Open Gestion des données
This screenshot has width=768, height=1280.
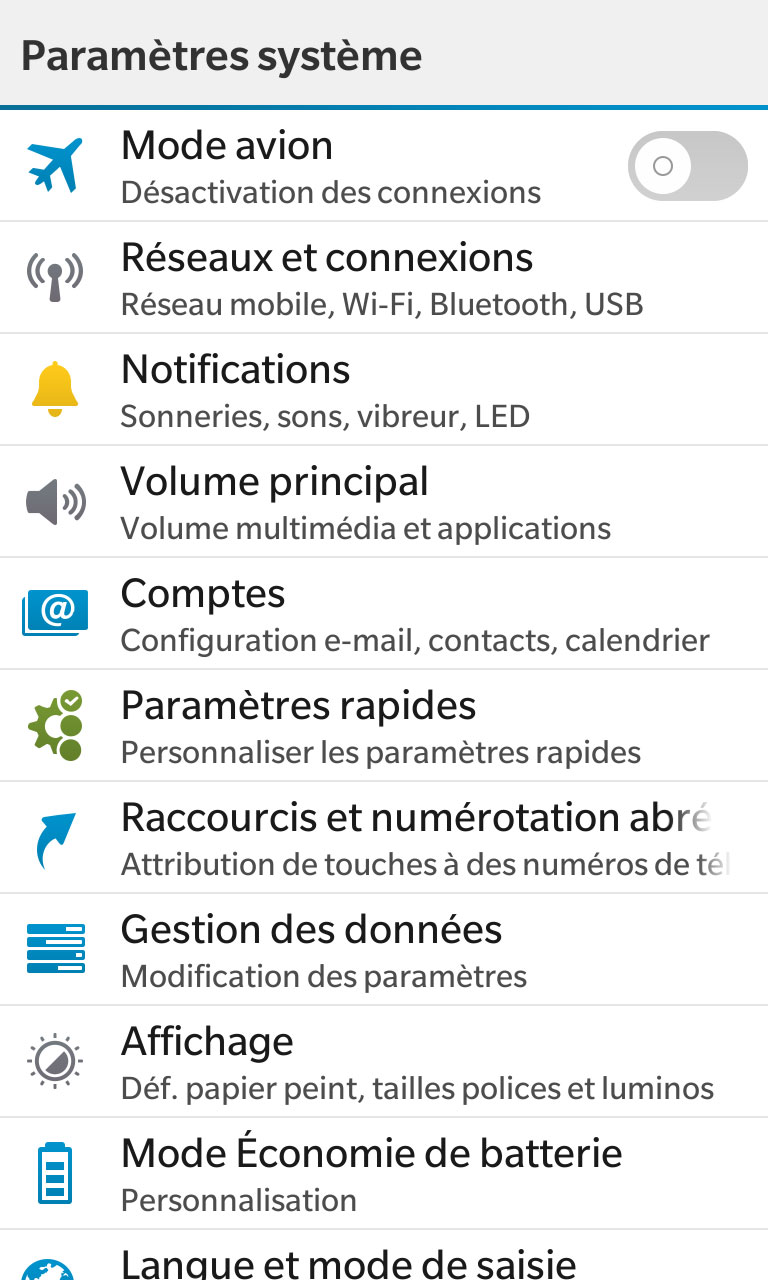point(384,950)
